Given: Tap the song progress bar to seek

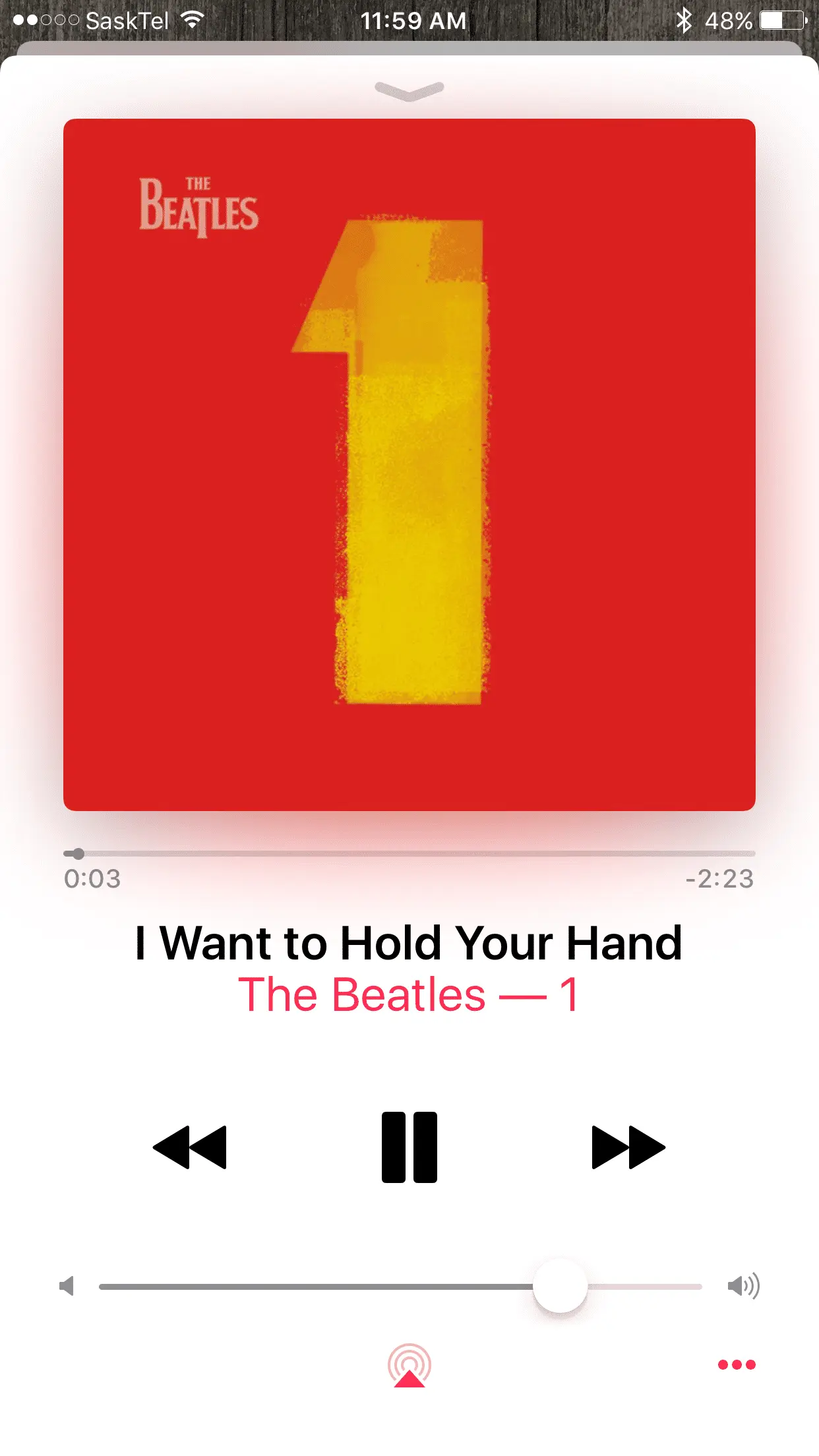Looking at the screenshot, I should pos(409,853).
